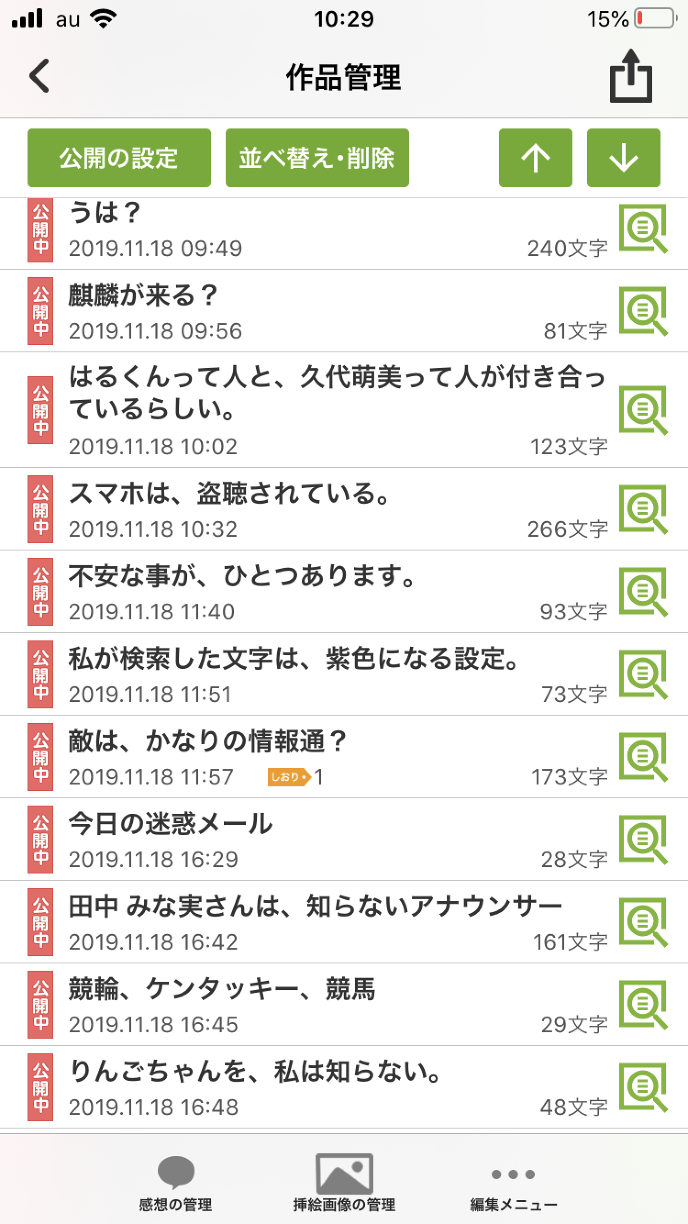688x1224 pixels.
Task: Preview 田中 みな実さんは、知らないアナウンサー via magnifier icon
Action: (x=643, y=922)
